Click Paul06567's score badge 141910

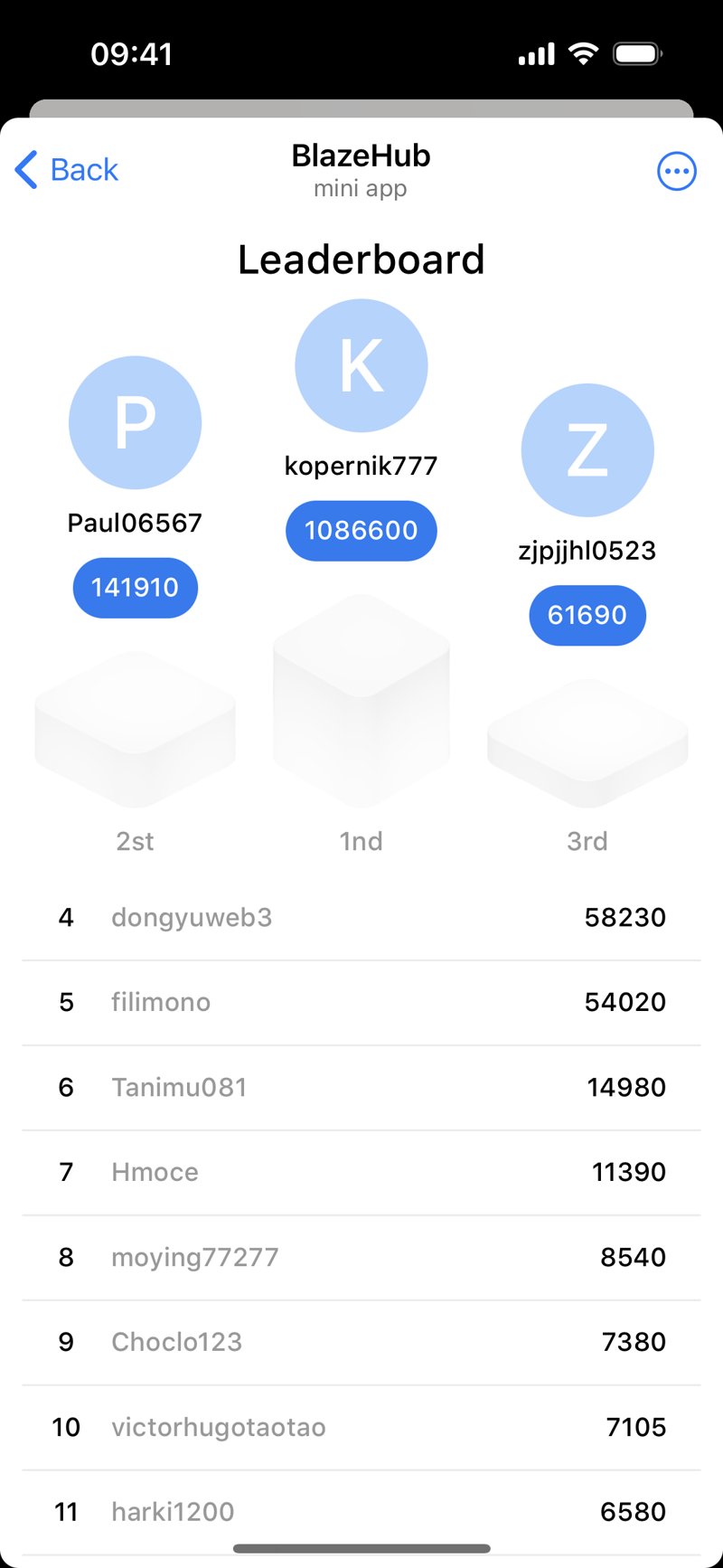(x=135, y=588)
